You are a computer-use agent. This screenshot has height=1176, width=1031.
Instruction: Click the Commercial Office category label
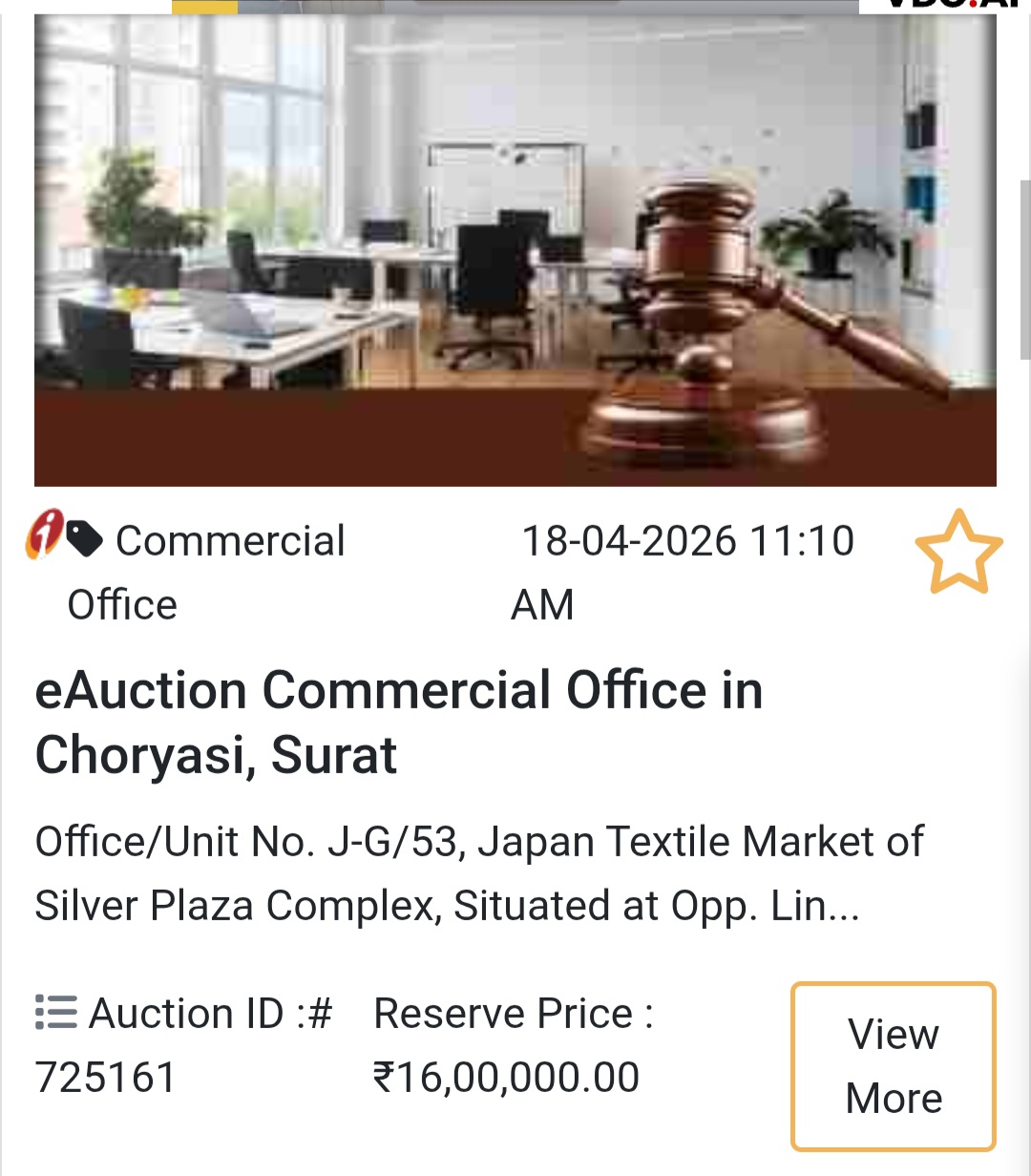(x=208, y=571)
